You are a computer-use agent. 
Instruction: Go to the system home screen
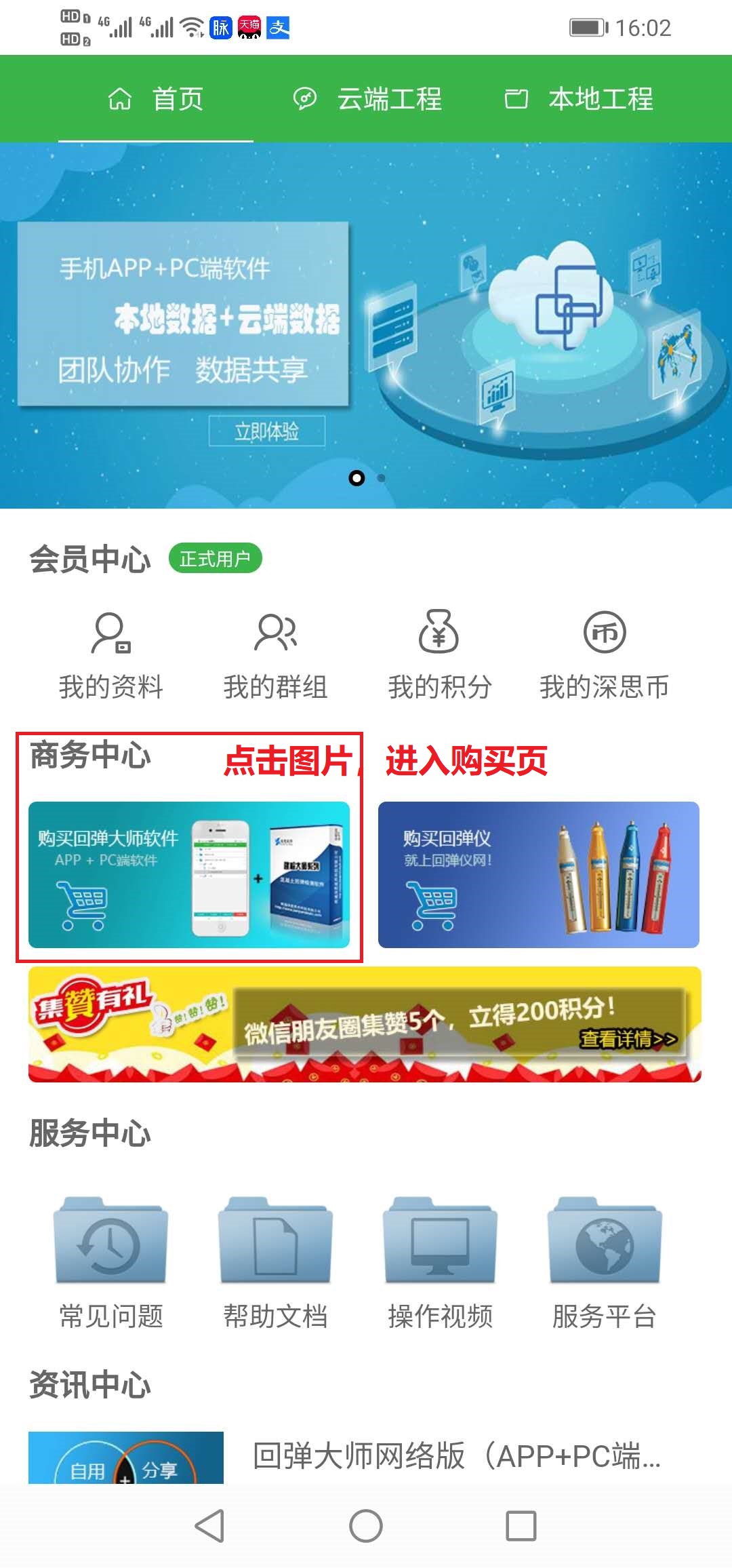366,1526
